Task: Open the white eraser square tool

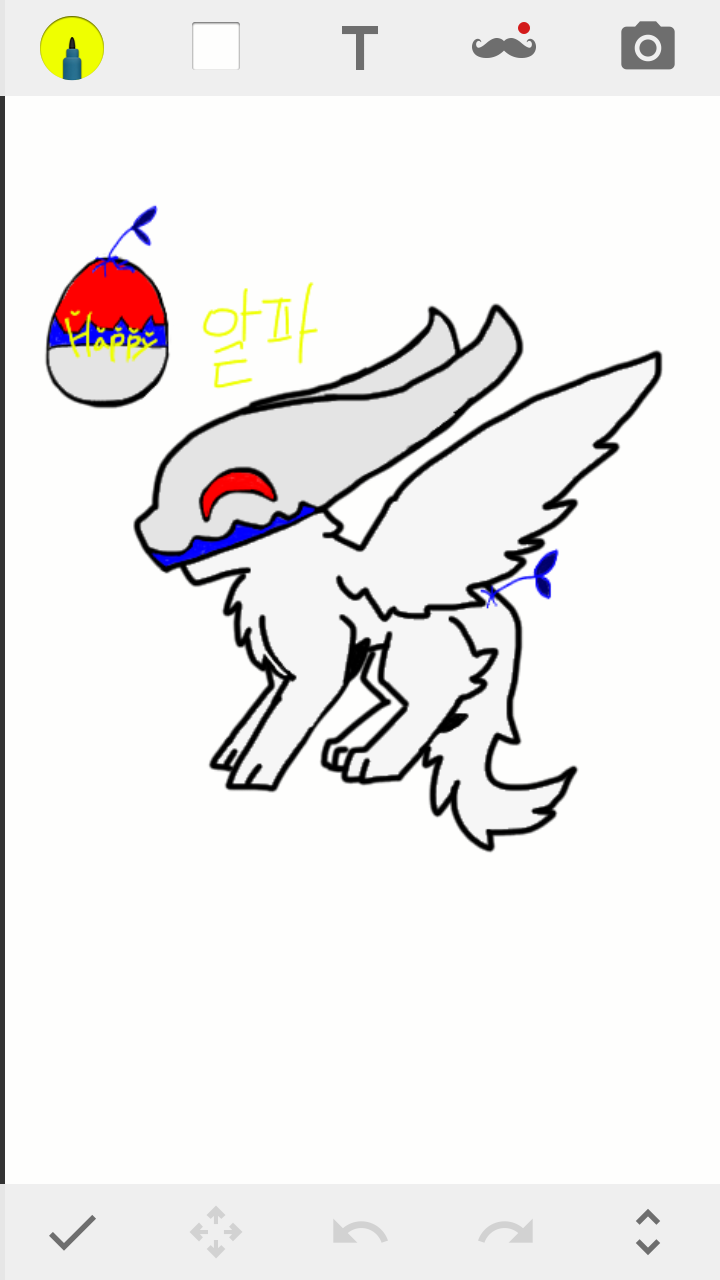Action: coord(216,46)
